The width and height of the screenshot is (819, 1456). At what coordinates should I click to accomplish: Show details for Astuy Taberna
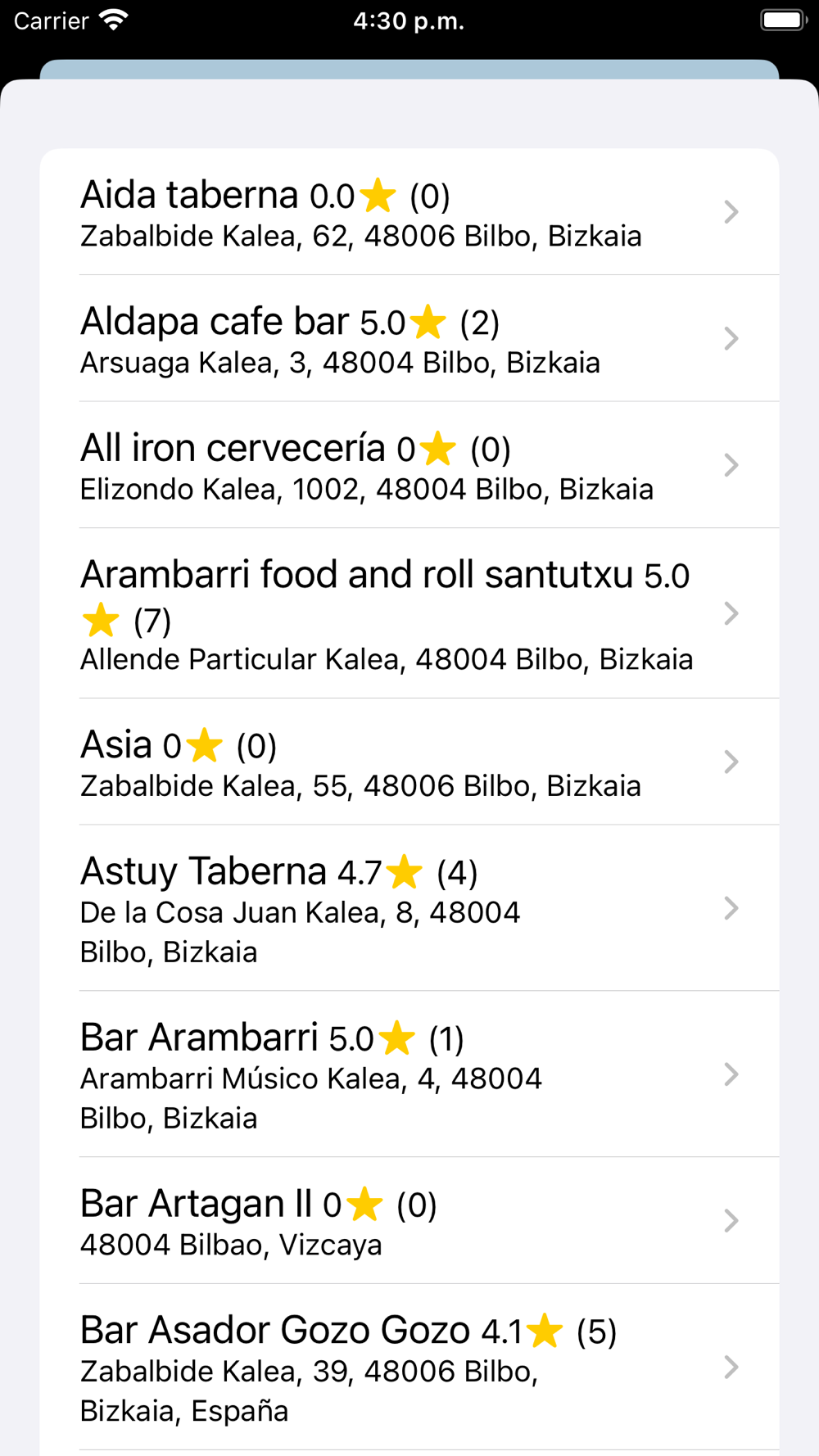(x=408, y=909)
